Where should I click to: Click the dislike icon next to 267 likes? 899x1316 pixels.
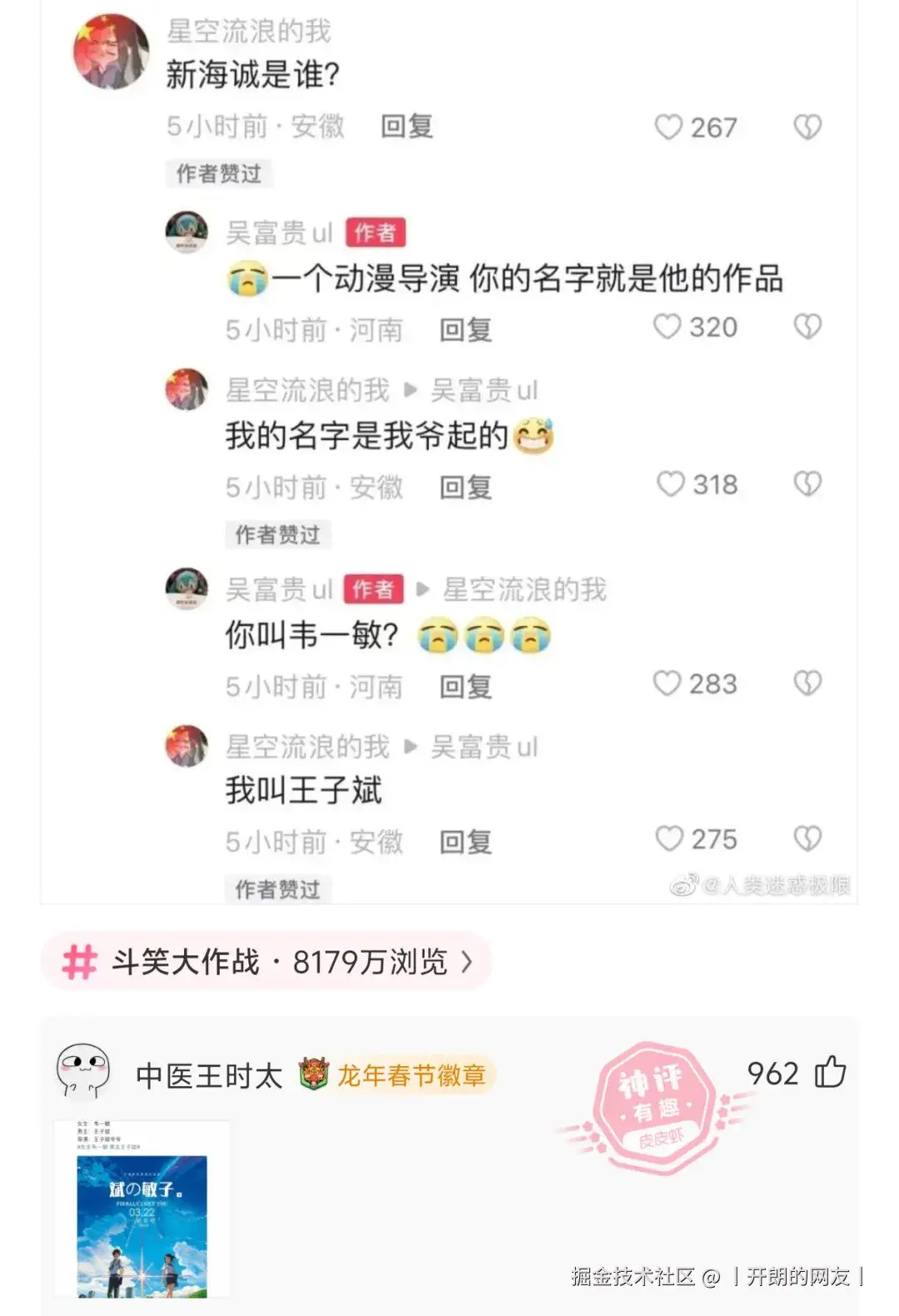pos(806,127)
